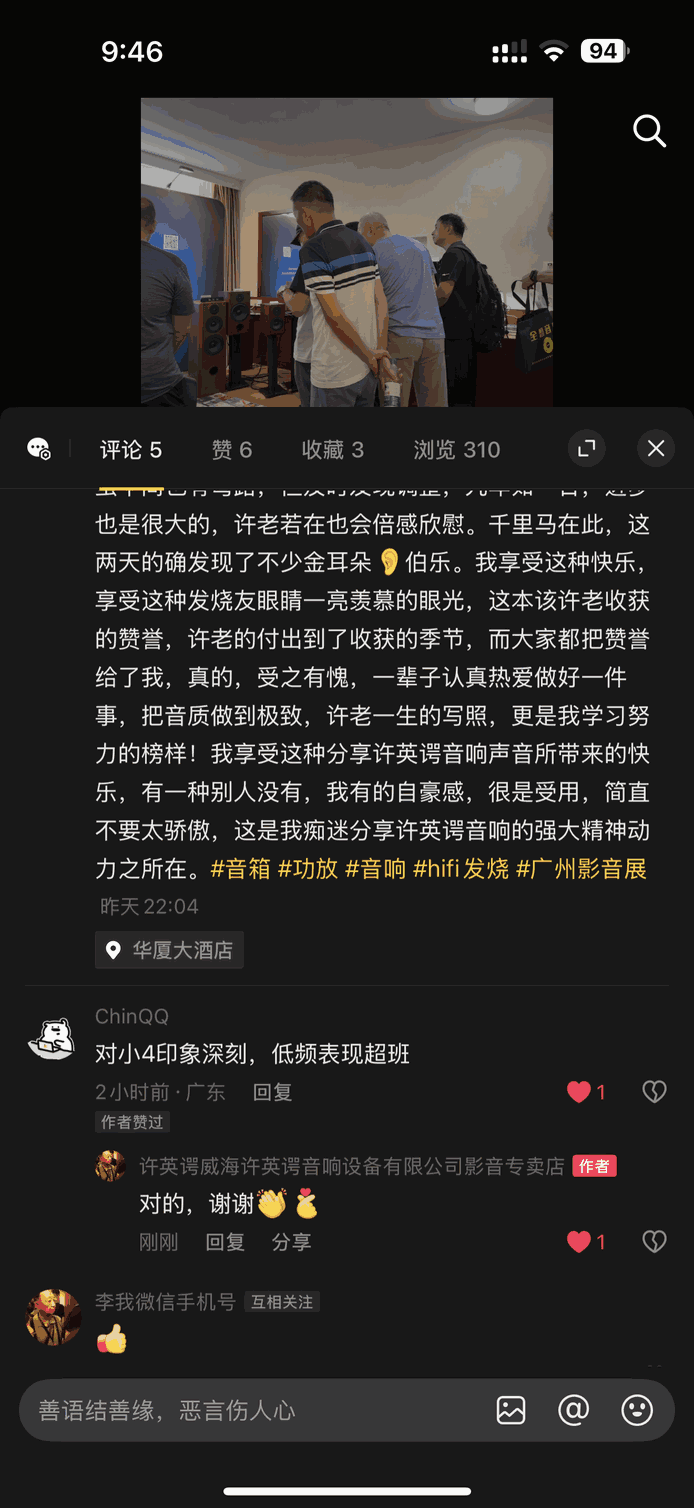Switch to the 赞 6 tab
Viewport: 694px width, 1508px height.
tap(232, 450)
